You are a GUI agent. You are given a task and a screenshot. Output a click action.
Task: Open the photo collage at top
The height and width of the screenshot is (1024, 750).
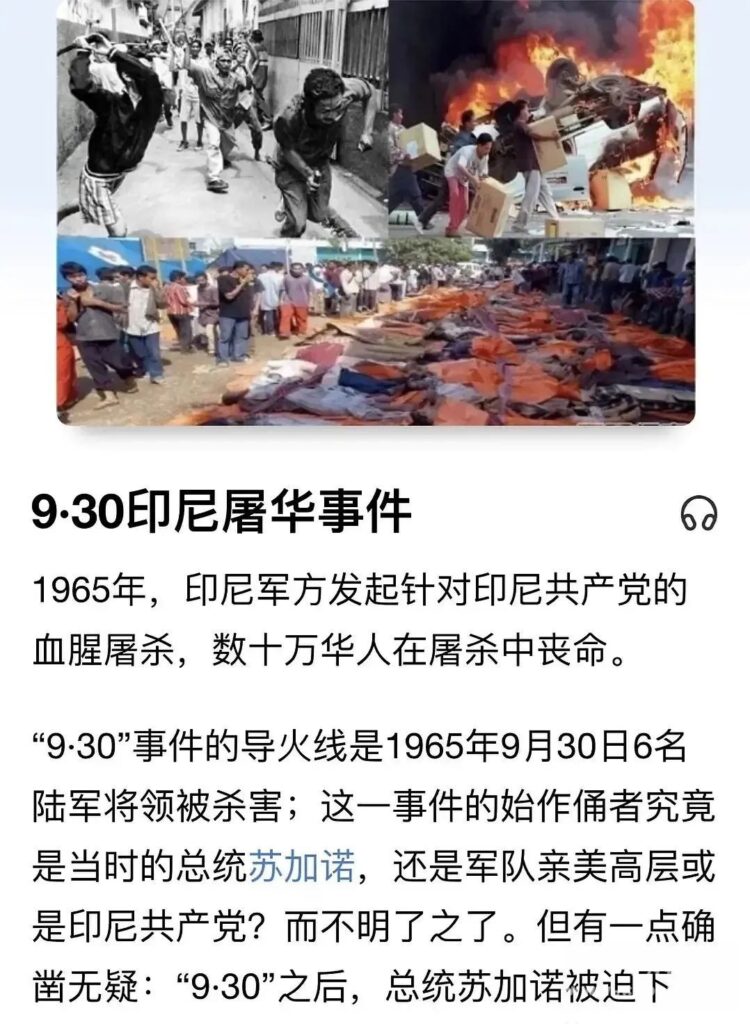[x=375, y=212]
